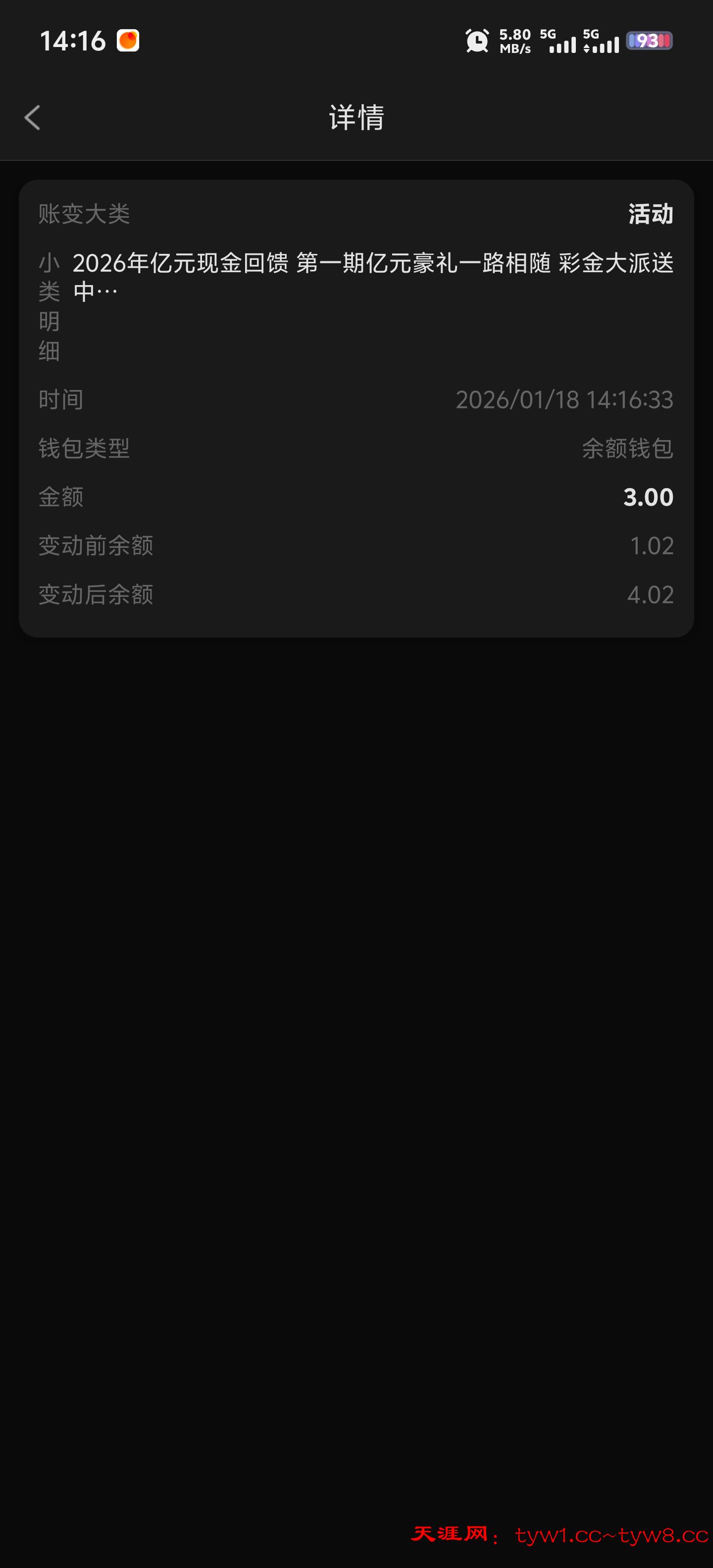Tap the back arrow icon
The height and width of the screenshot is (1568, 713).
32,117
